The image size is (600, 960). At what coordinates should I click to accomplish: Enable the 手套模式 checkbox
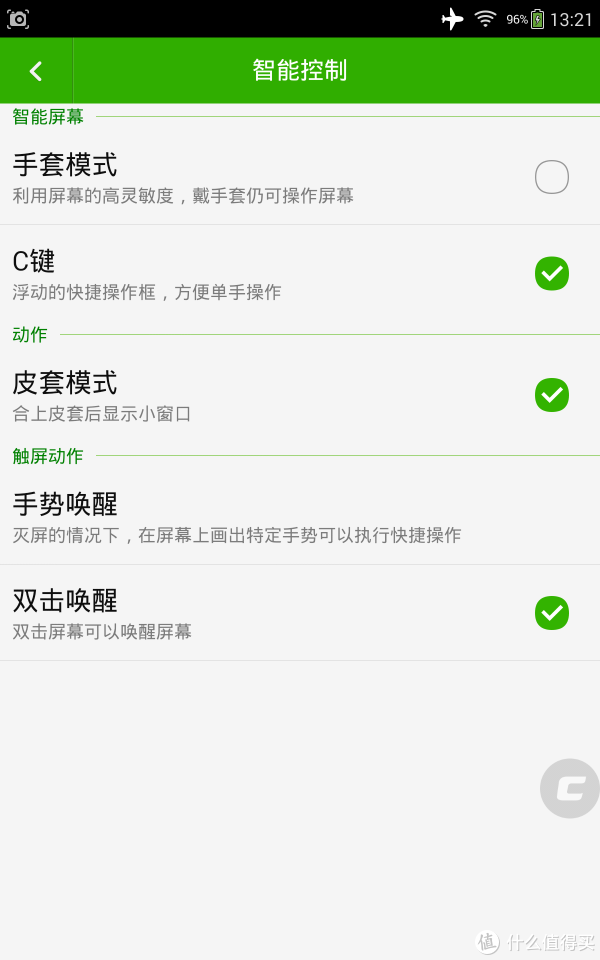pyautogui.click(x=551, y=177)
